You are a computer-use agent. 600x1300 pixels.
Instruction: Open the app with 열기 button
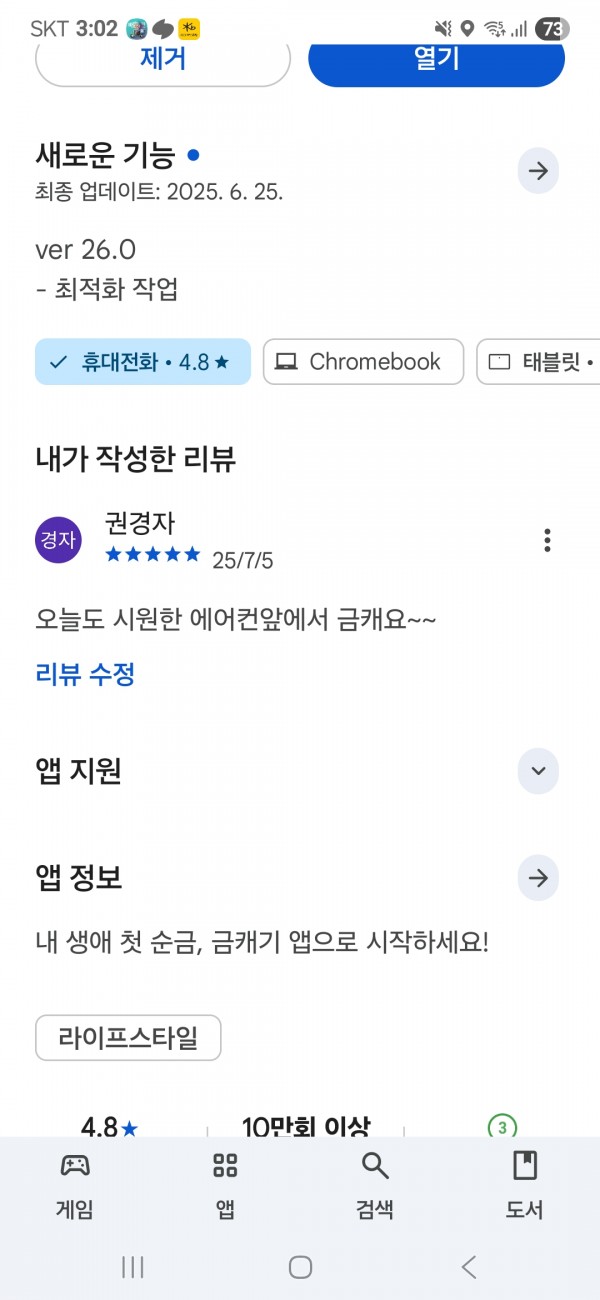tap(437, 60)
